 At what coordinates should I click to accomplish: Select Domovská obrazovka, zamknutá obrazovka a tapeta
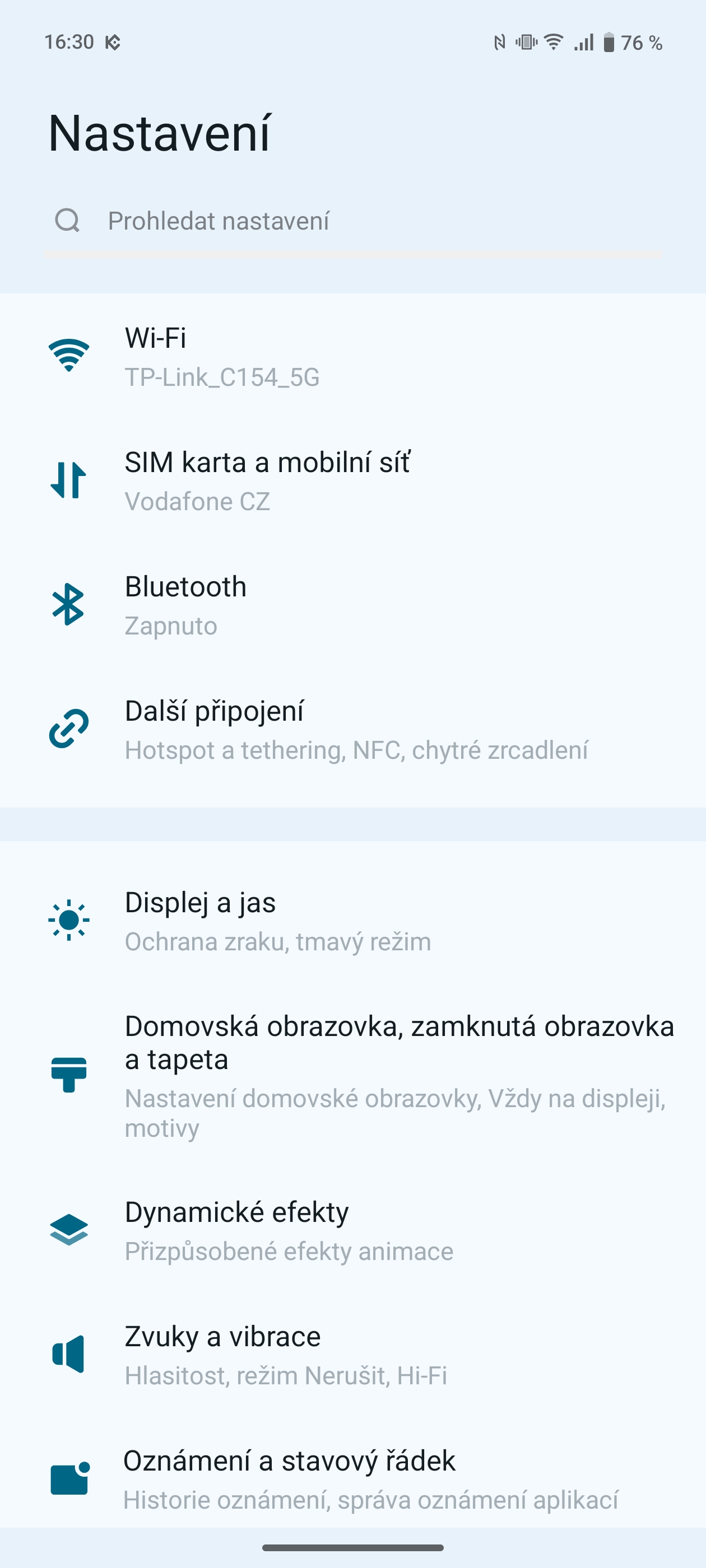click(x=354, y=1076)
